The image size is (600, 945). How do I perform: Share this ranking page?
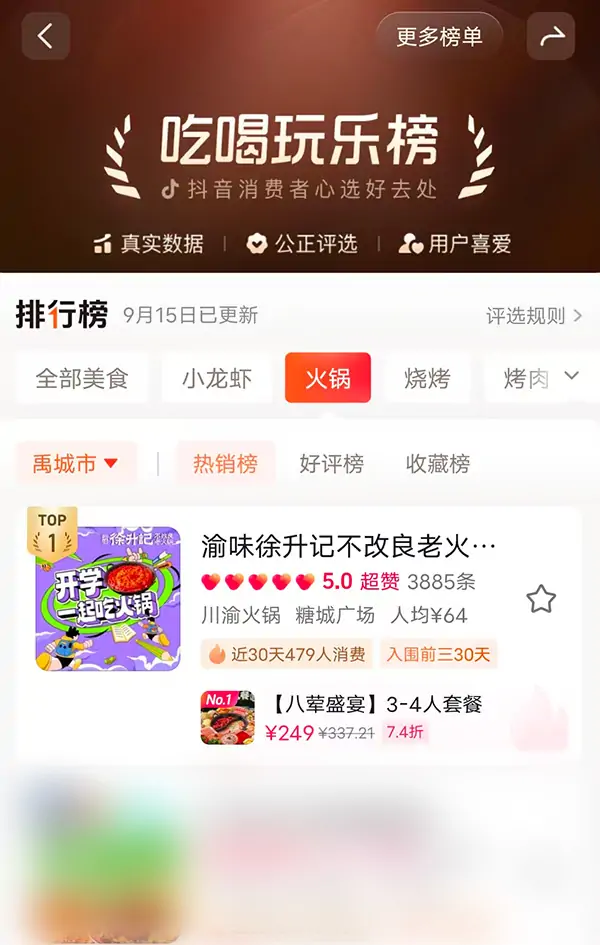(551, 36)
